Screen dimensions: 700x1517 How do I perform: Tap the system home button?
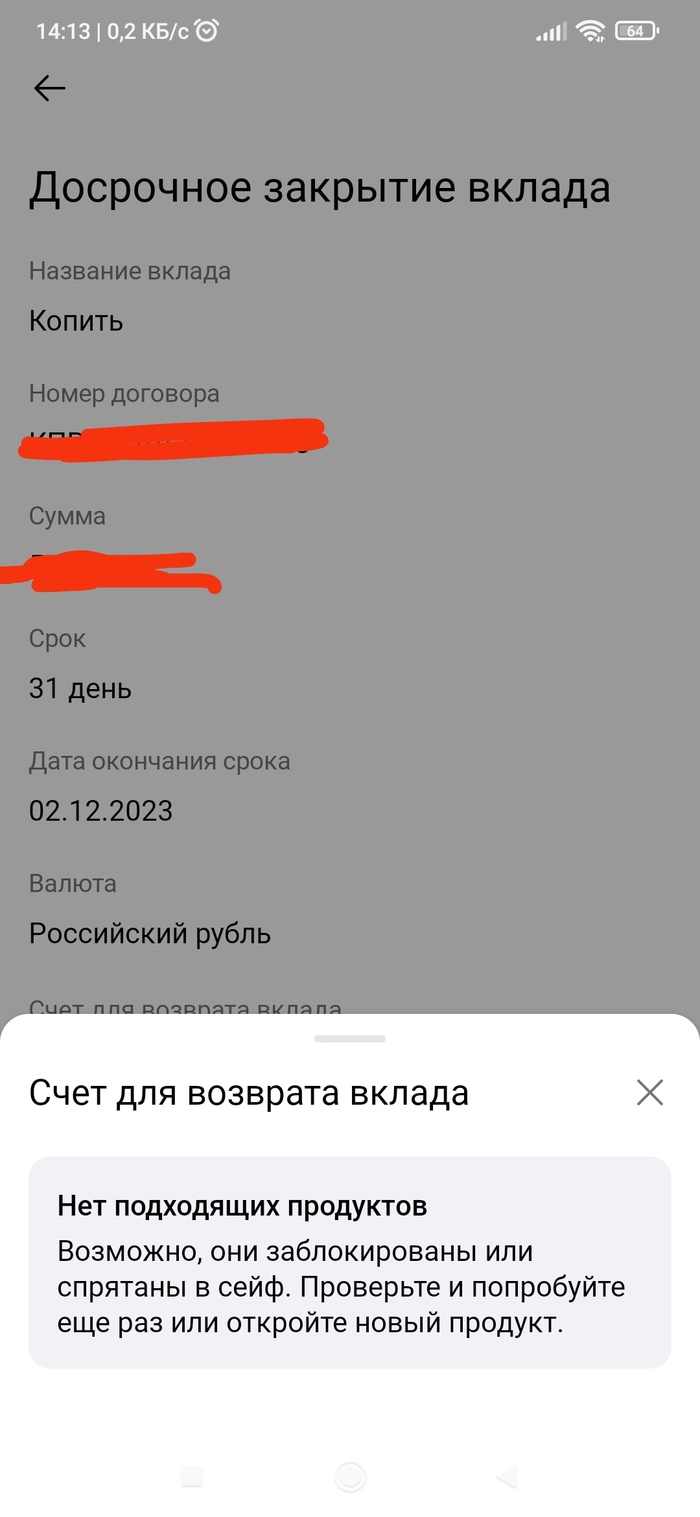pos(350,1476)
